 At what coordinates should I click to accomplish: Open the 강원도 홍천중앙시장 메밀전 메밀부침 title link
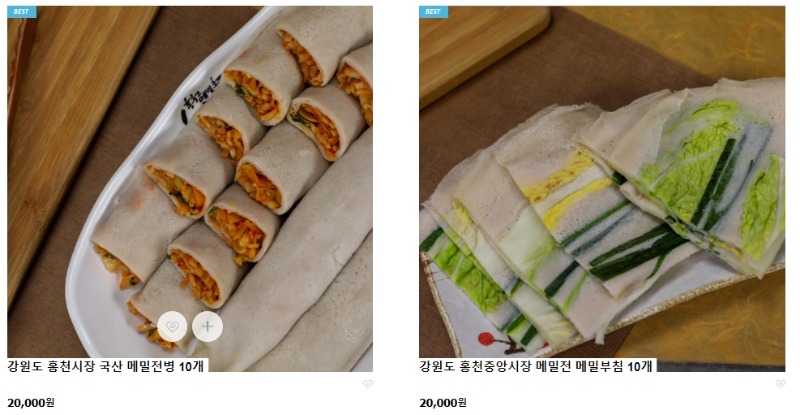(x=537, y=366)
